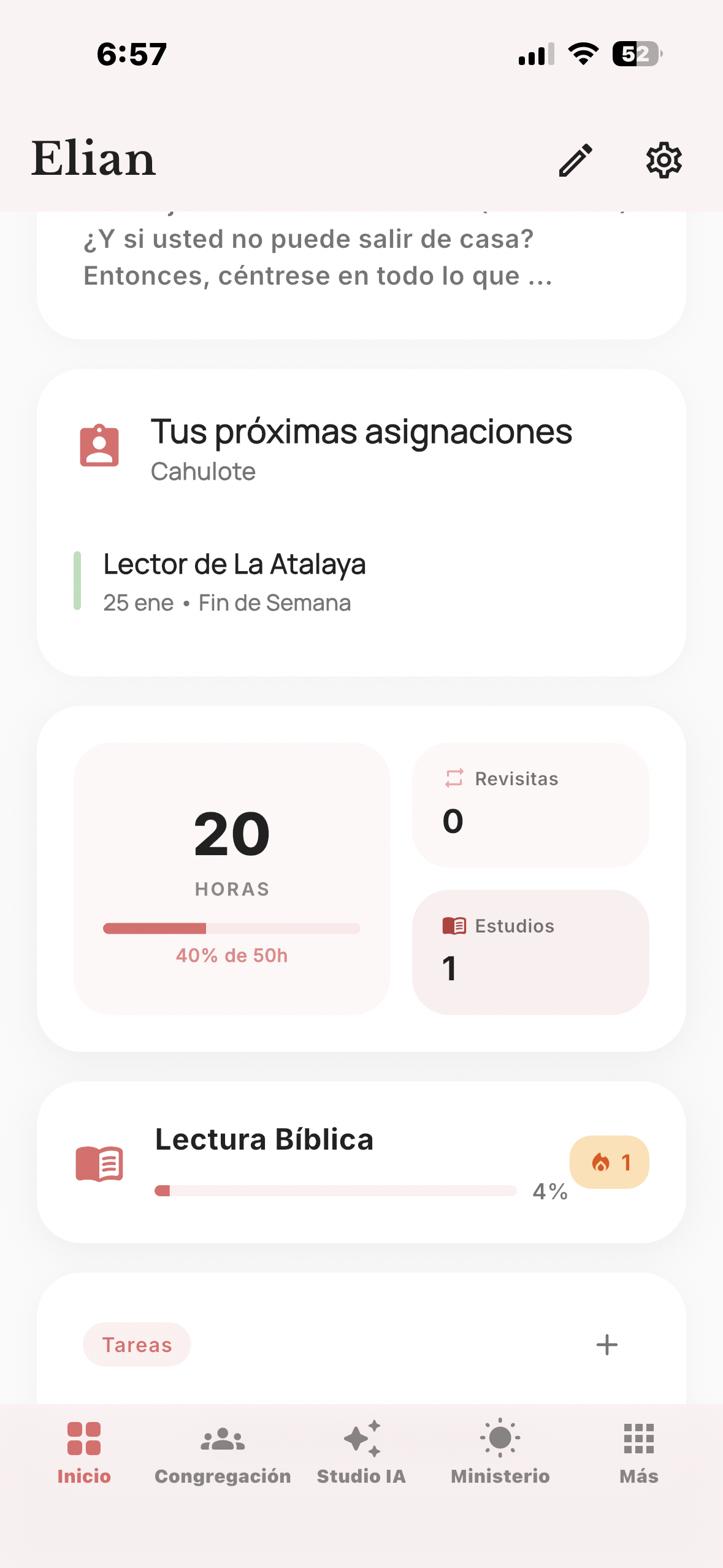Tap the pencil edit icon
This screenshot has width=723, height=1568.
pyautogui.click(x=575, y=160)
